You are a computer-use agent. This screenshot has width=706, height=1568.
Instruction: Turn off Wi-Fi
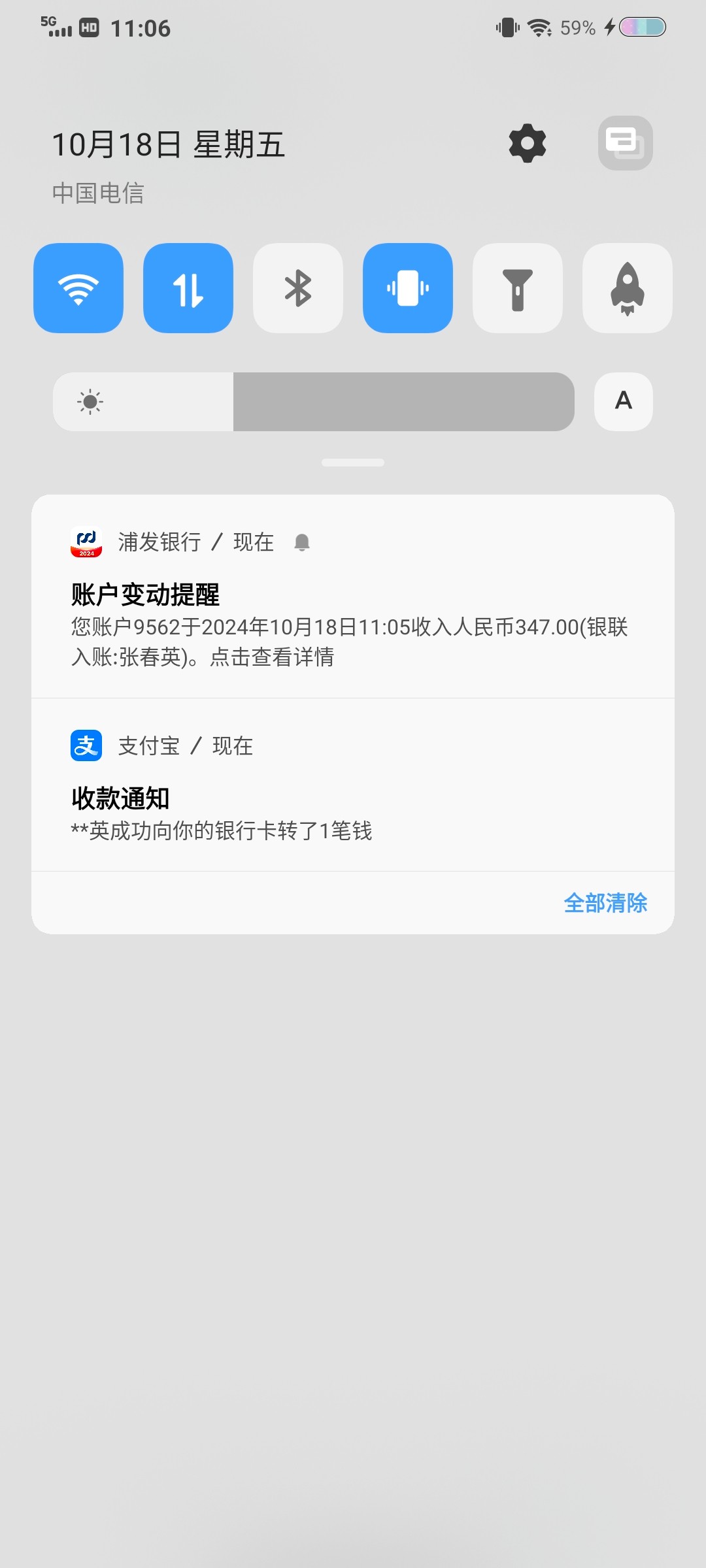click(x=78, y=288)
